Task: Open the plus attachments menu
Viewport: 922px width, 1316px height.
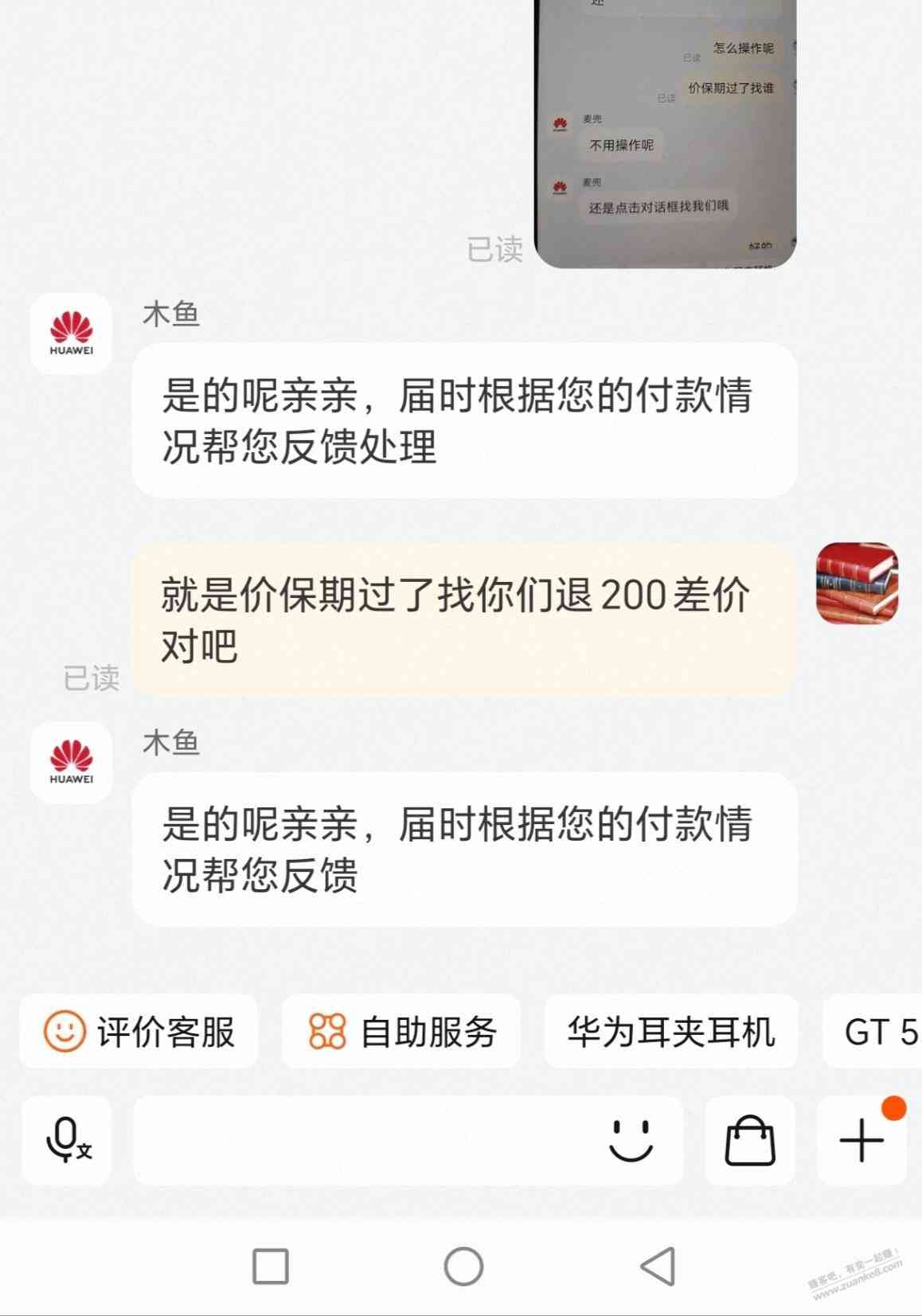Action: [x=861, y=1141]
